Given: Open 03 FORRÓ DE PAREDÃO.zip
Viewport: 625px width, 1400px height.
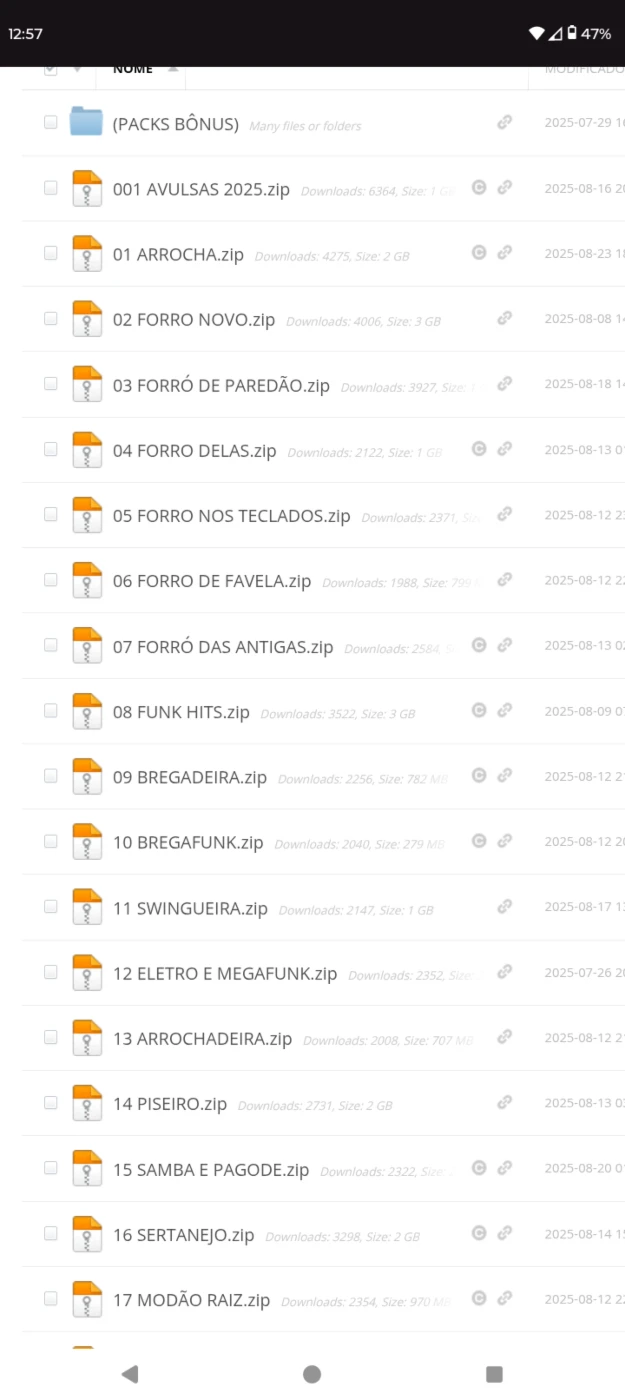Looking at the screenshot, I should [221, 385].
